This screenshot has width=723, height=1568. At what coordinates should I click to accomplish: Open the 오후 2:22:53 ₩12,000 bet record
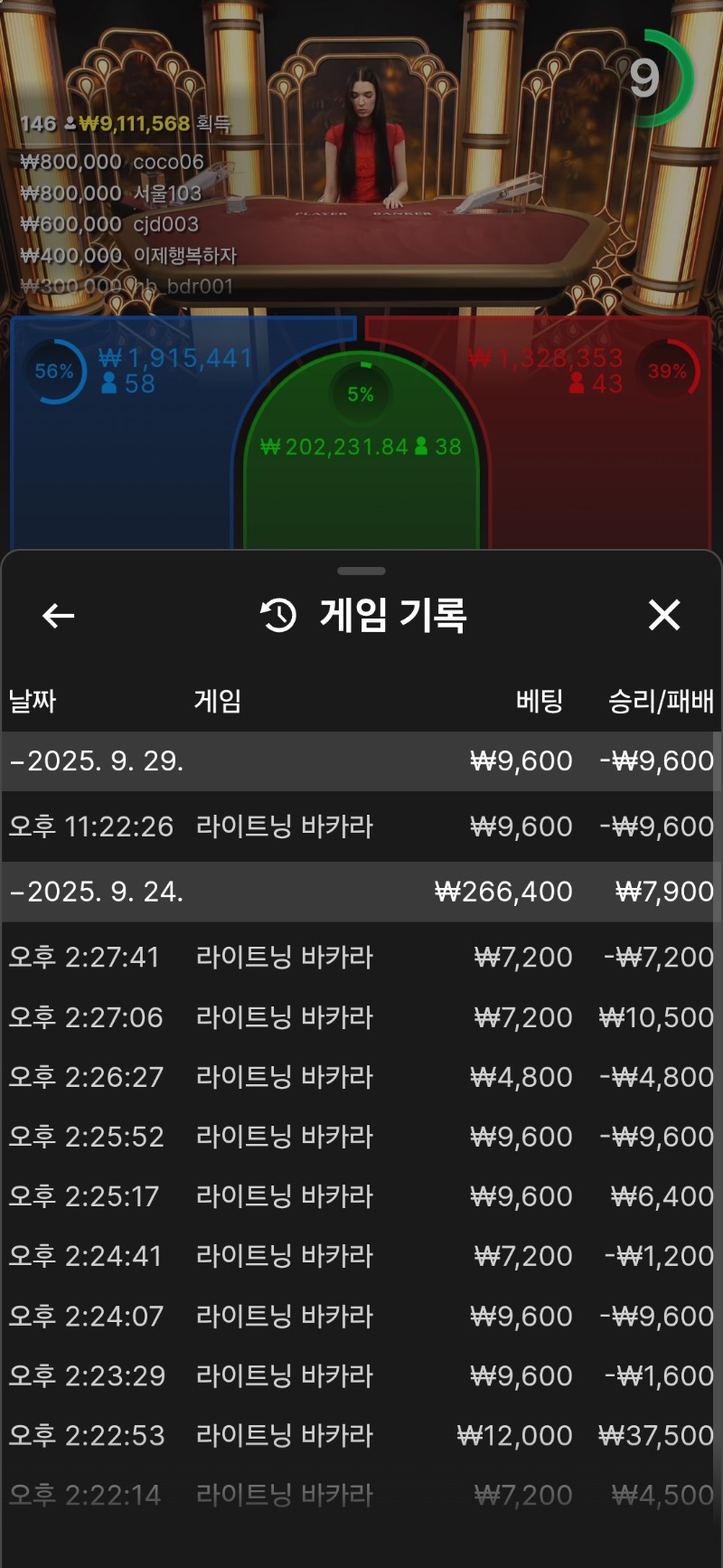coord(361,1435)
